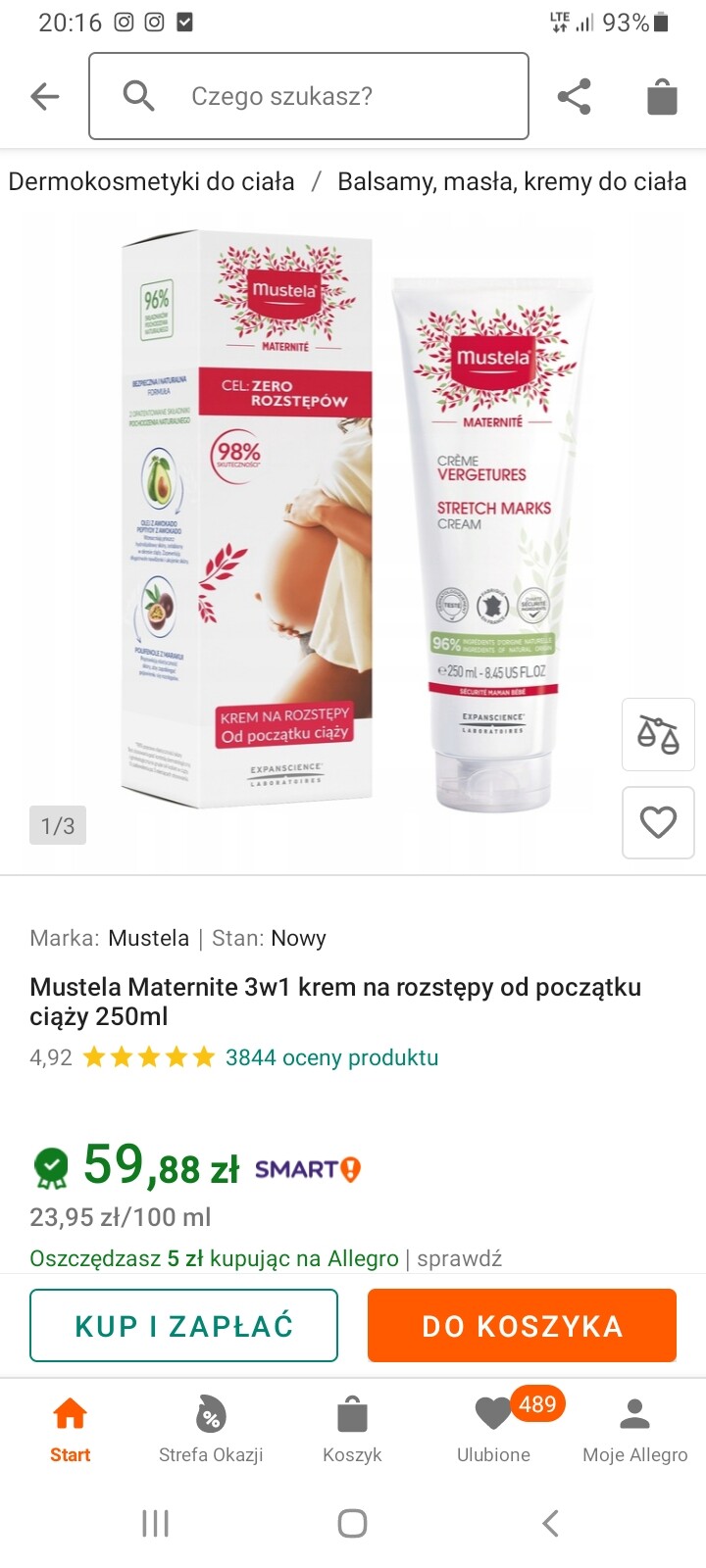Image resolution: width=706 pixels, height=1568 pixels.
Task: Go to Moje Allegro tab
Action: (x=634, y=1430)
